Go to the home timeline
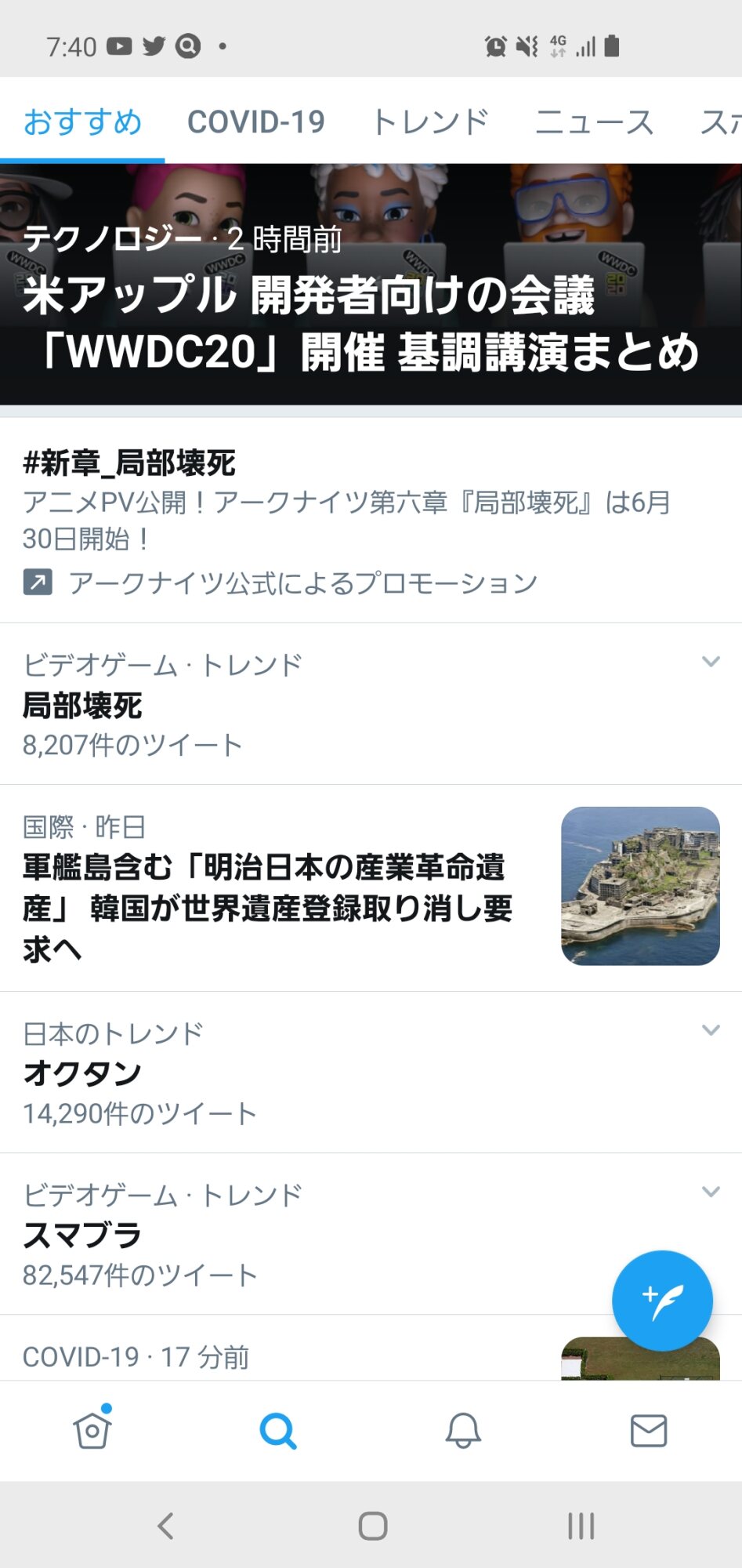Image resolution: width=742 pixels, height=1568 pixels. click(x=92, y=1431)
